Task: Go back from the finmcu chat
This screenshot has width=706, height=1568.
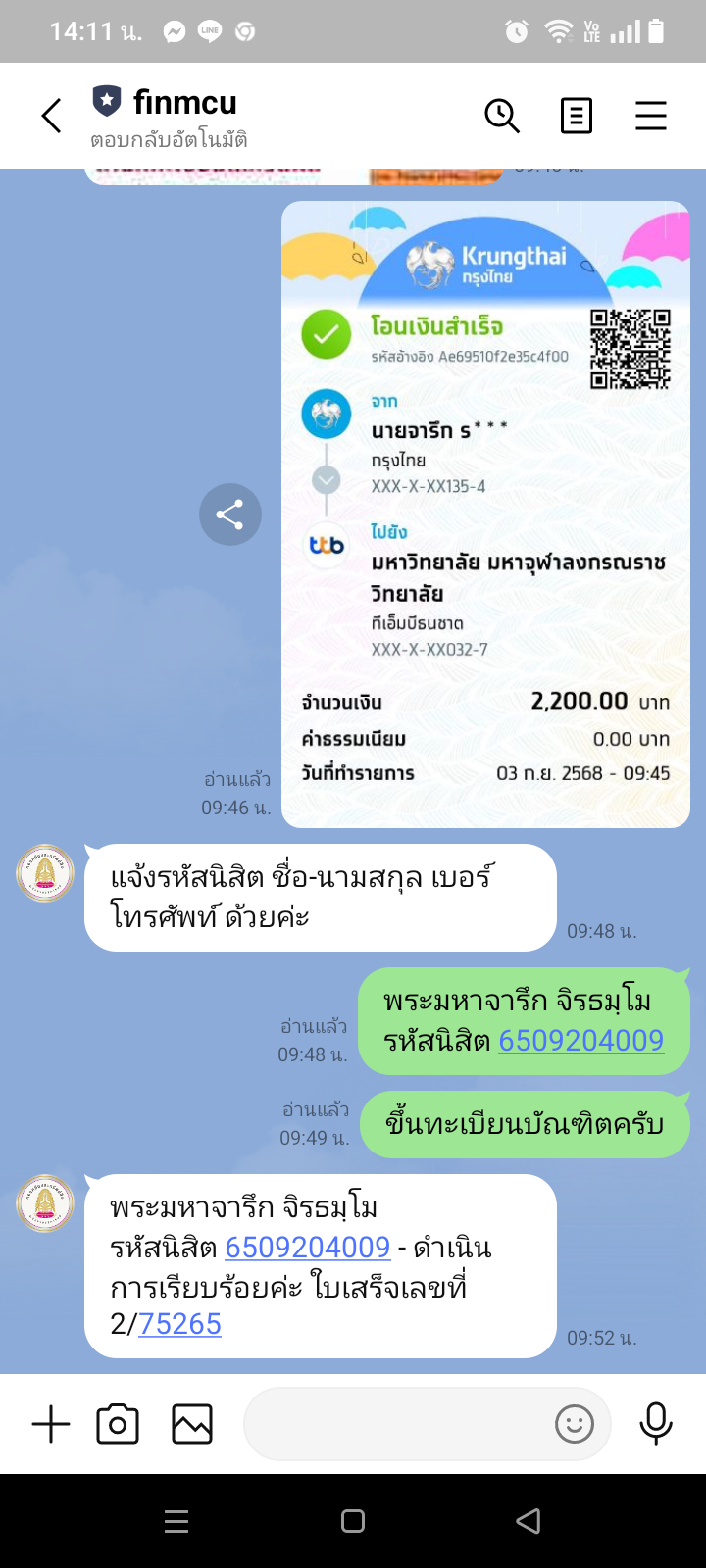Action: [x=52, y=116]
